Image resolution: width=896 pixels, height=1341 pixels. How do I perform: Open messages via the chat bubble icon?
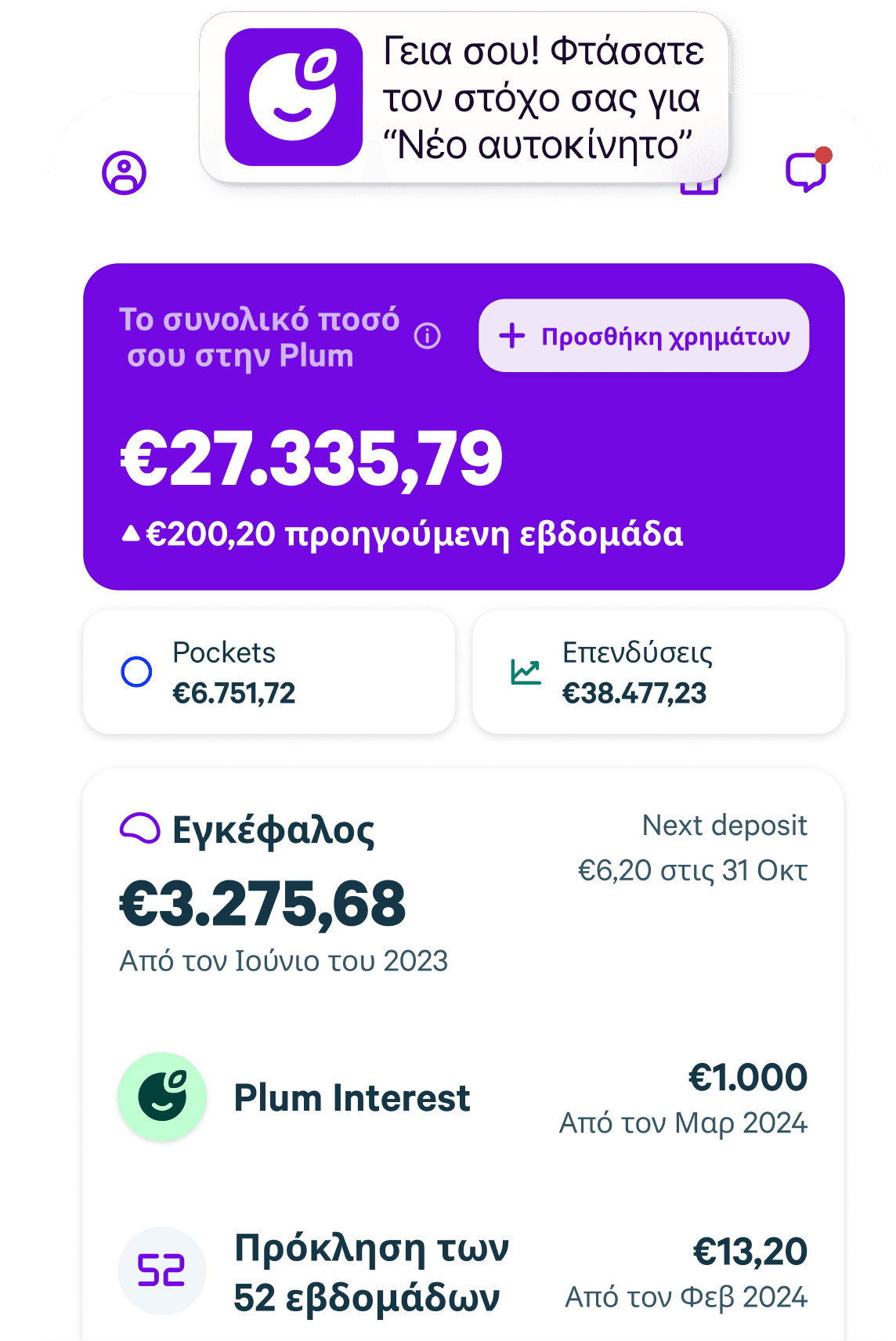click(807, 172)
